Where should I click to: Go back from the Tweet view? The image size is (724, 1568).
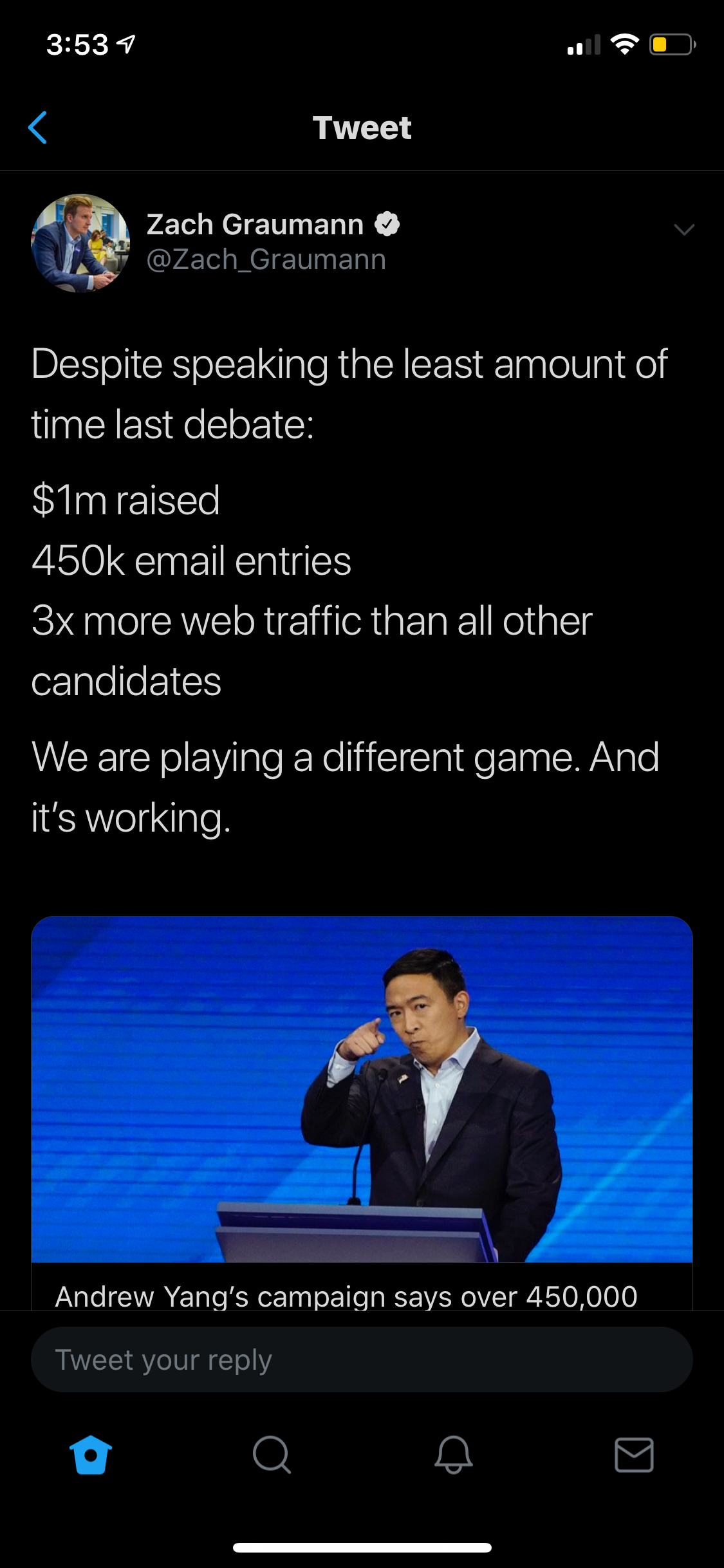point(38,127)
